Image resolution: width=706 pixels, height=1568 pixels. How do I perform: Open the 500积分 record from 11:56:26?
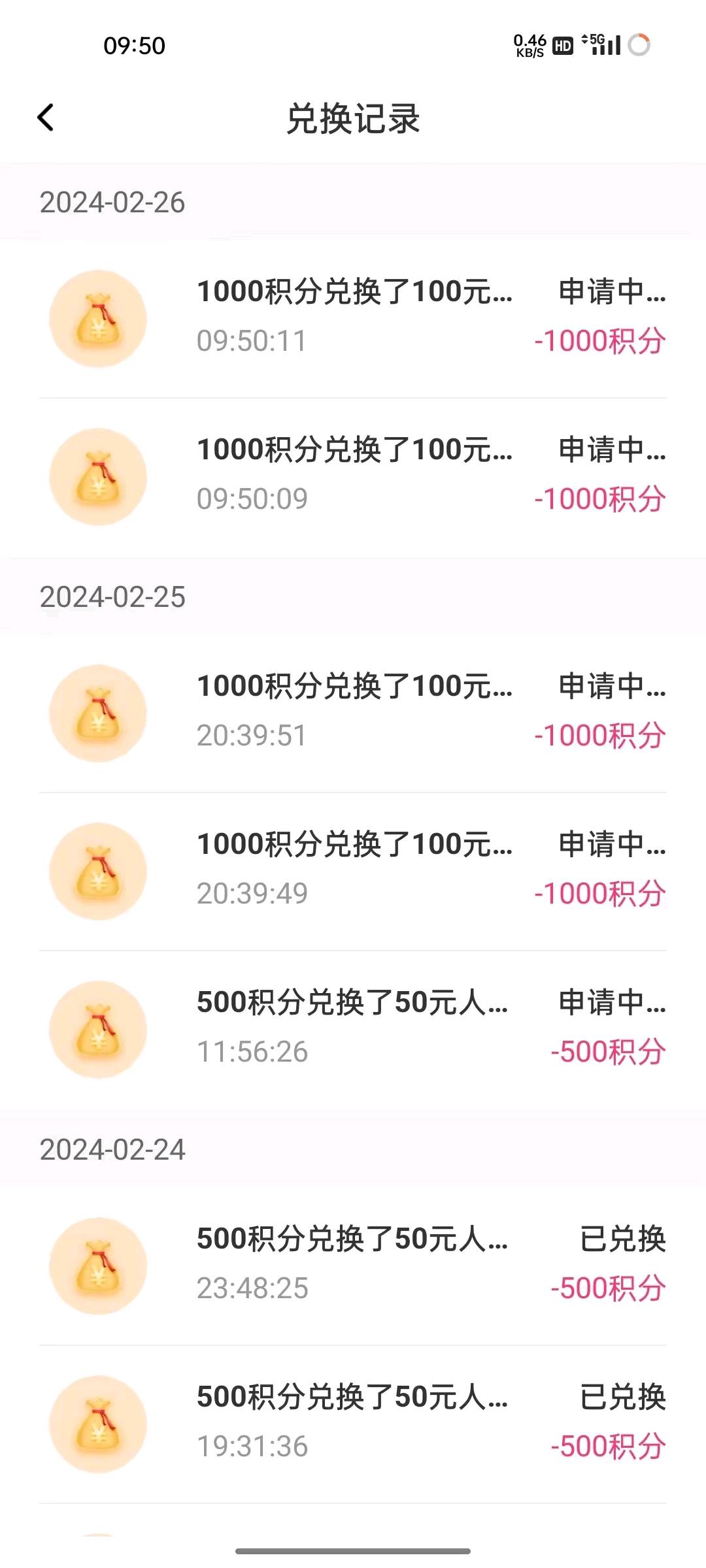point(353,1030)
